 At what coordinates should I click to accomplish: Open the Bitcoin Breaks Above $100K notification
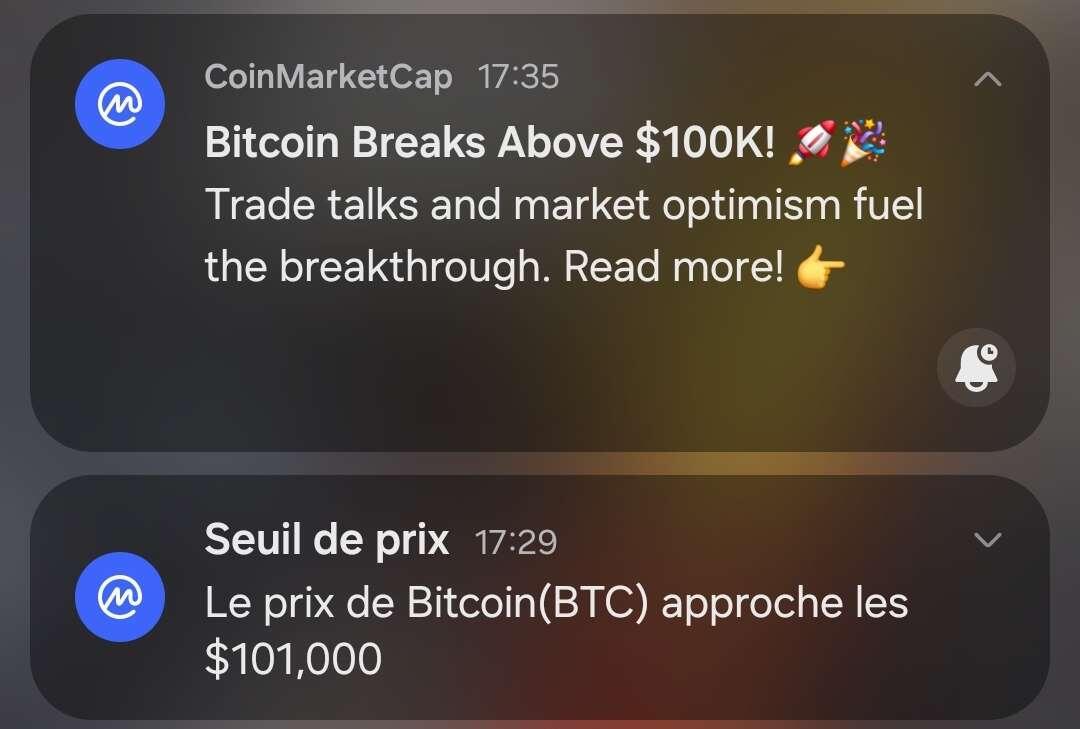pos(540,205)
